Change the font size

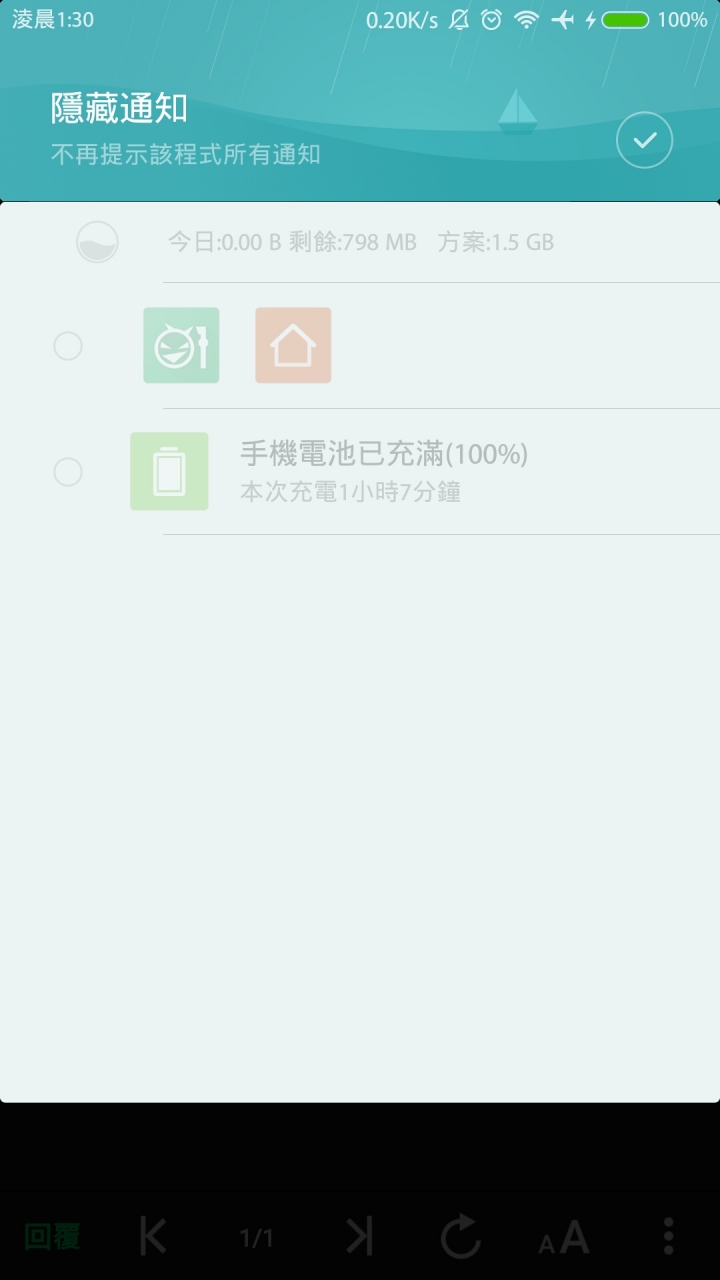click(x=564, y=1237)
